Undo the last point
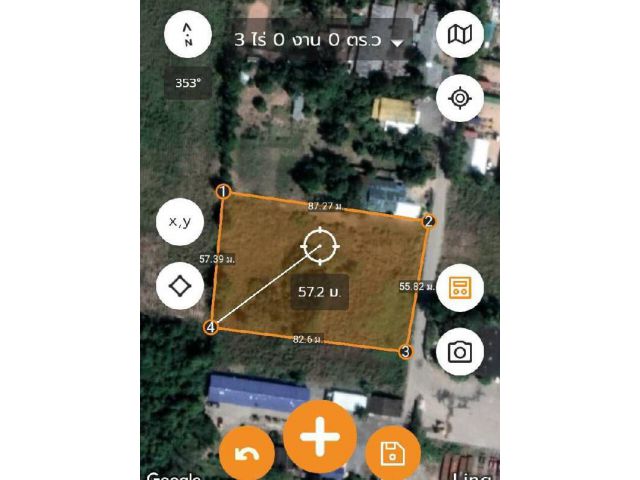Screen dimensions: 640x480 [x=247, y=455]
